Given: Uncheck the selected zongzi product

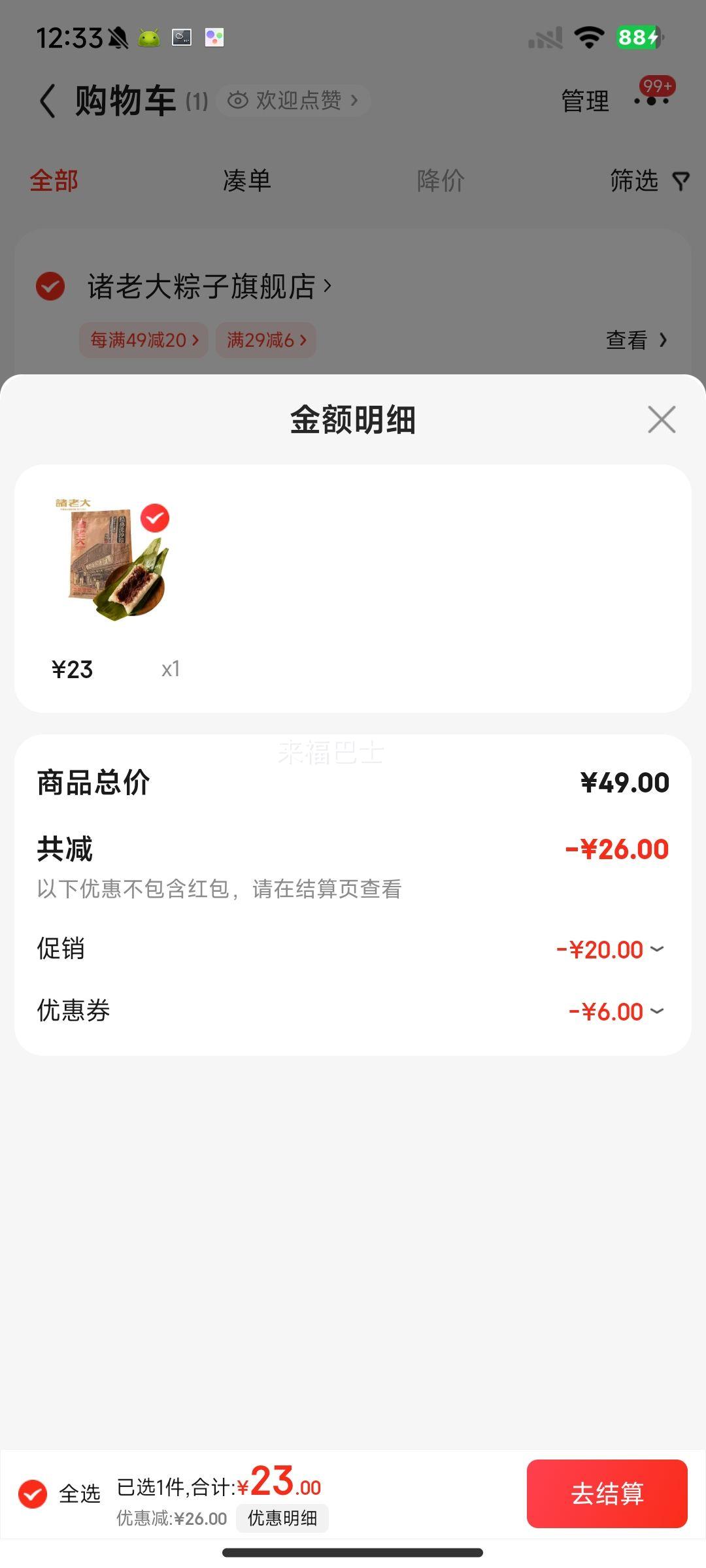Looking at the screenshot, I should pos(155,518).
